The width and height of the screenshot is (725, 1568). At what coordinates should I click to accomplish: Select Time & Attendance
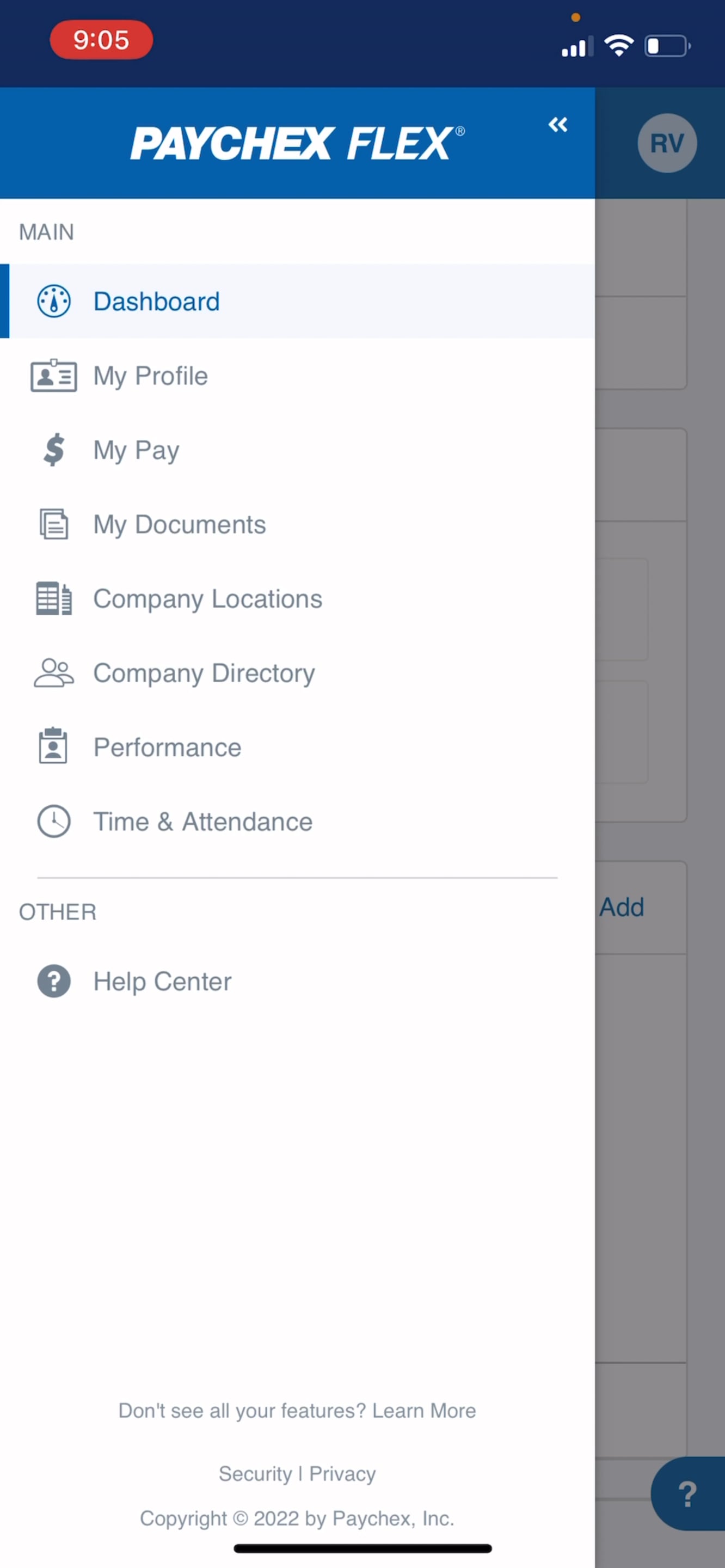tap(202, 821)
